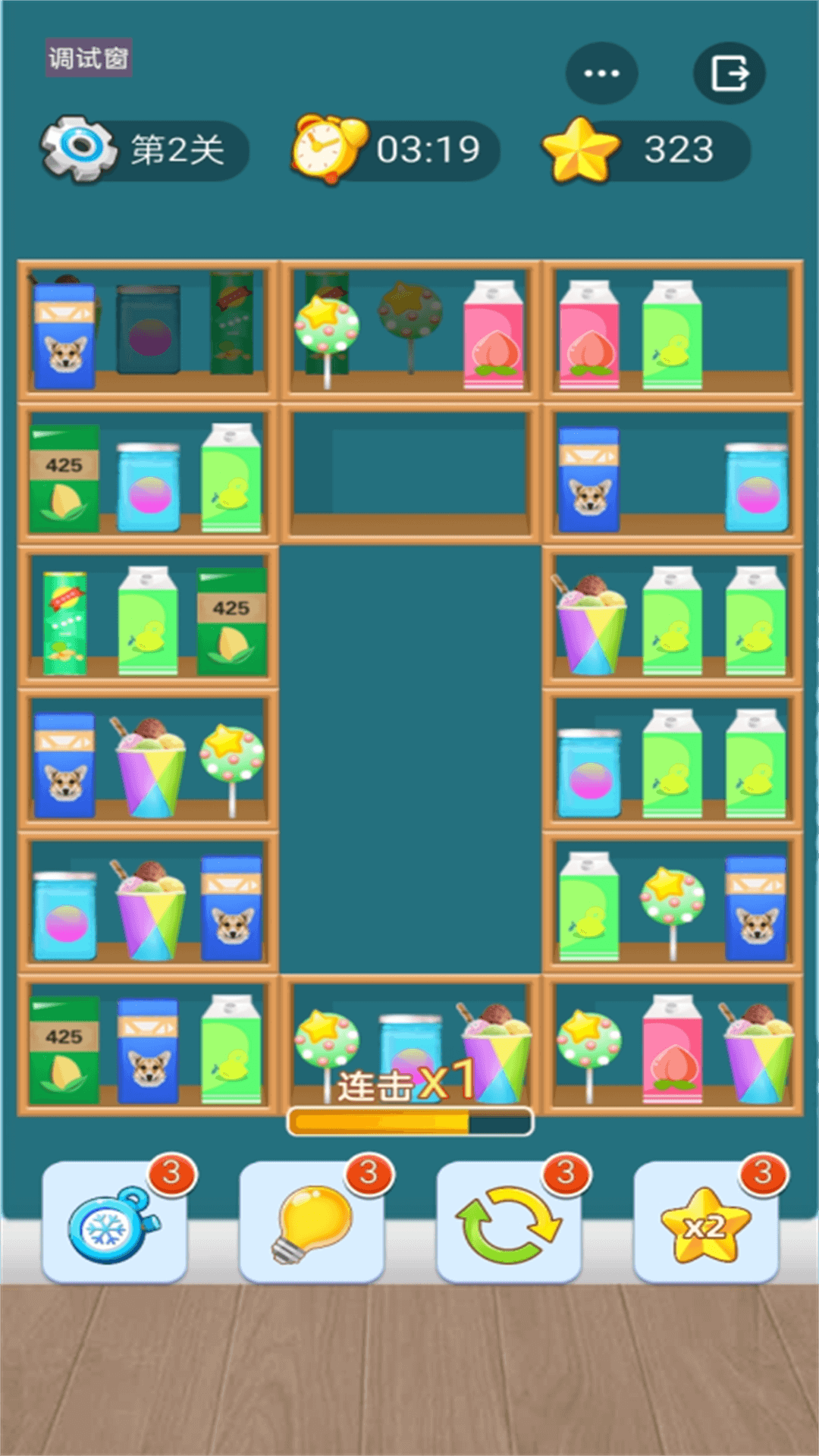
Task: Open settings with the gear icon
Action: (79, 149)
